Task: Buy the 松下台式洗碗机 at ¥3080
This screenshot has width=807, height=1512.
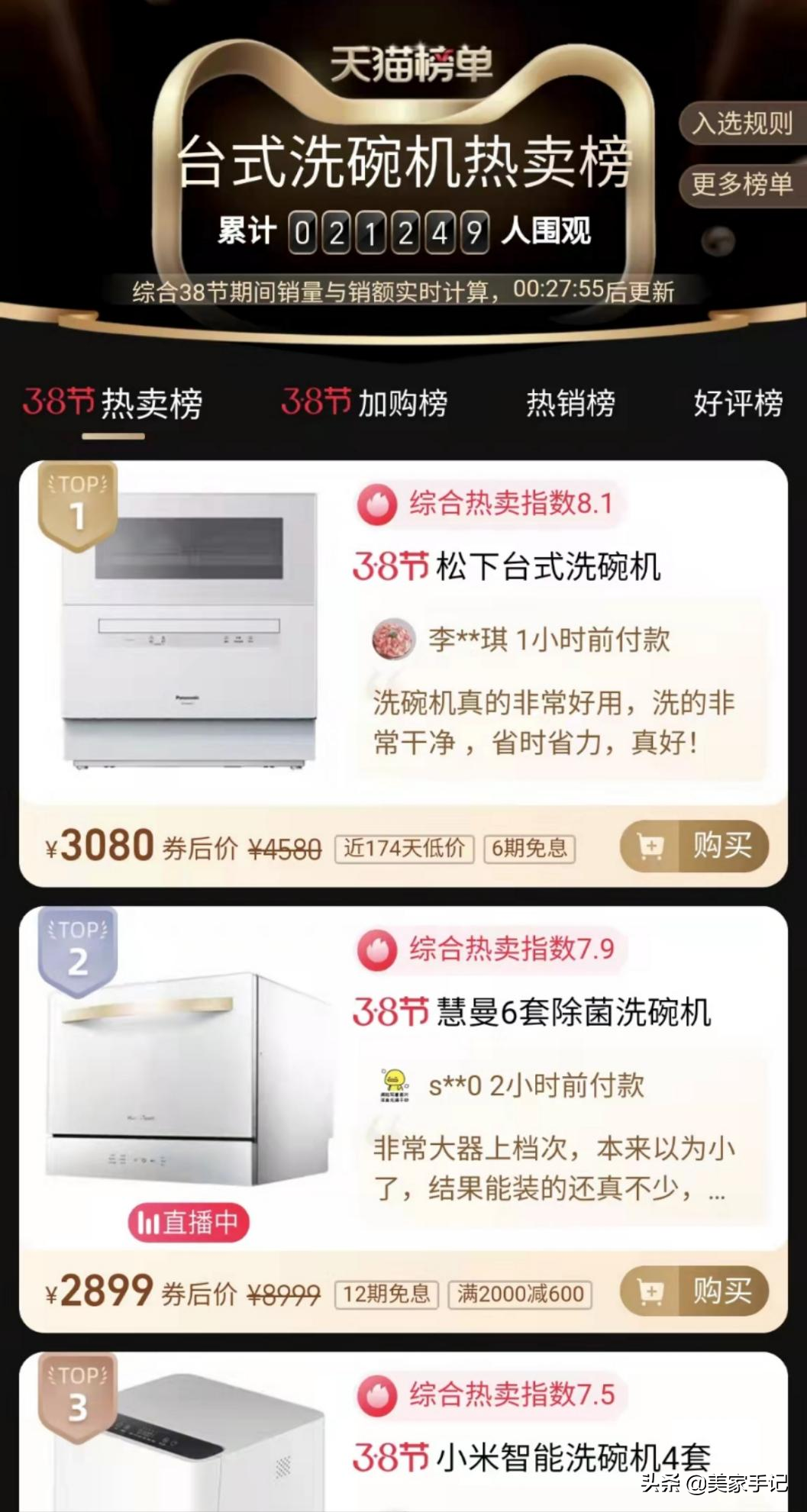Action: click(694, 846)
